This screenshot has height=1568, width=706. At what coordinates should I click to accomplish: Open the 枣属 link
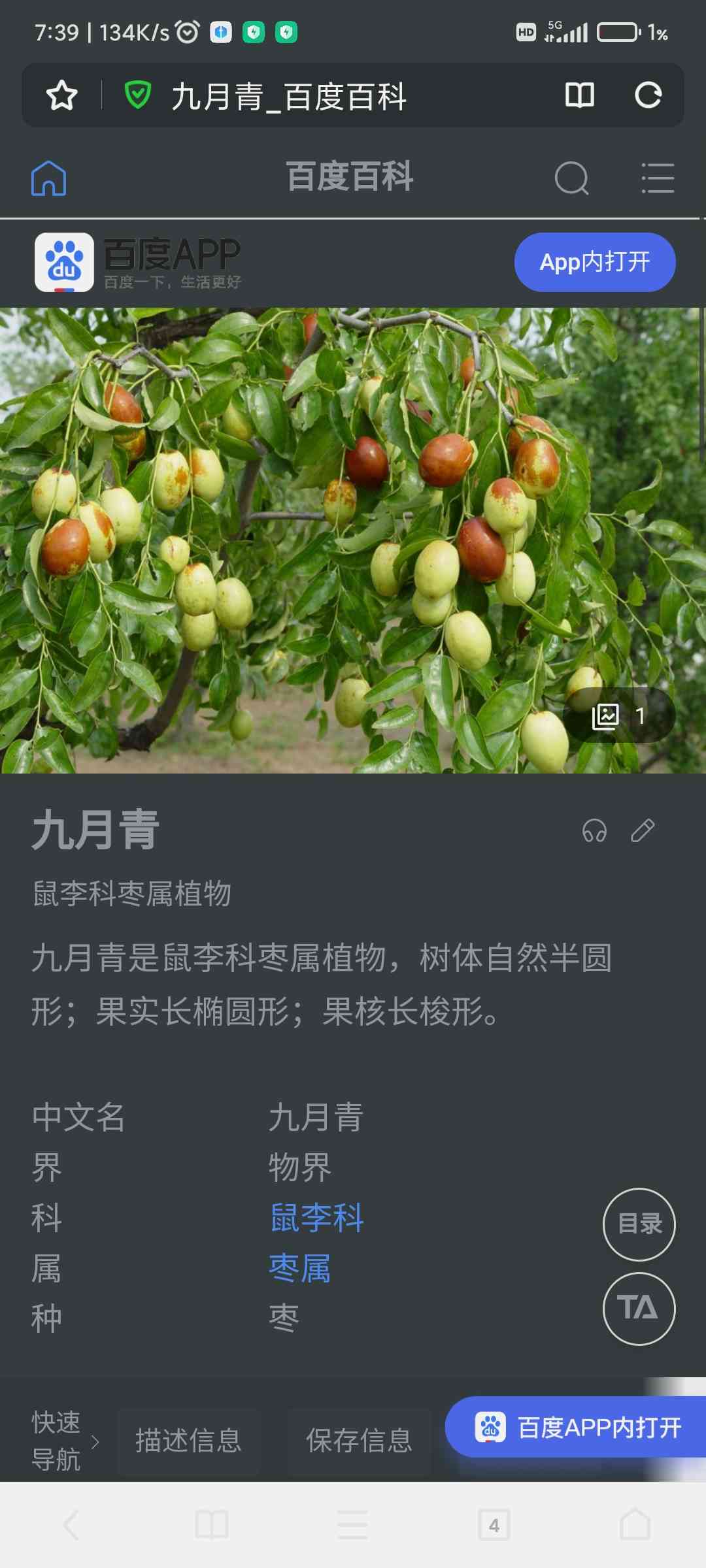300,1268
